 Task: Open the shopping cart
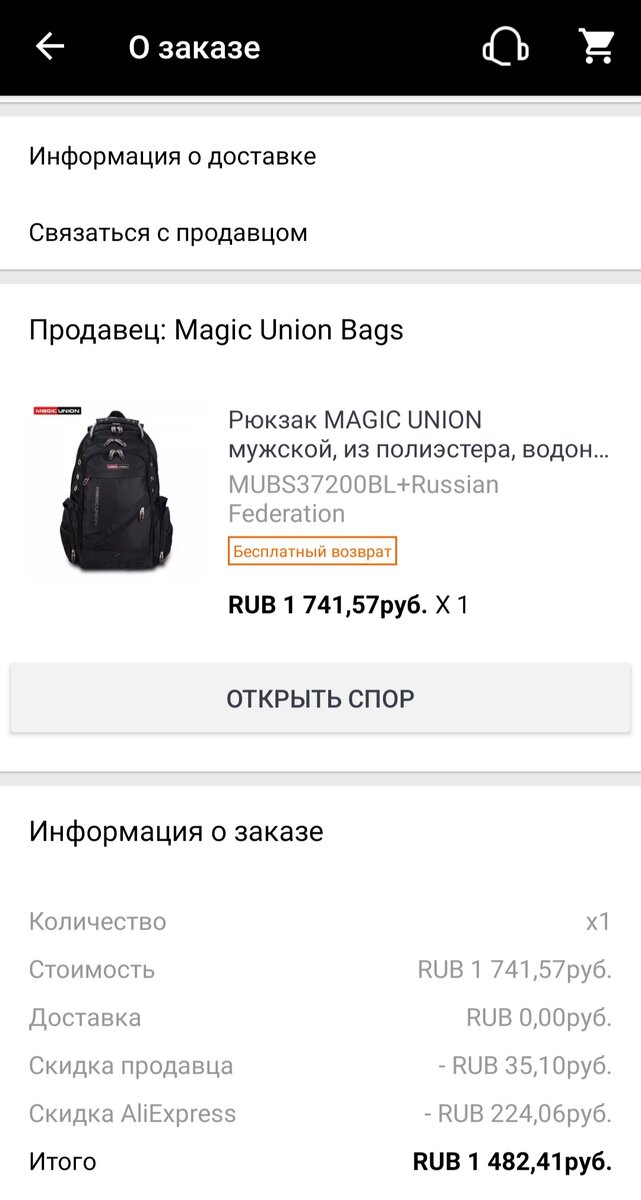[596, 46]
